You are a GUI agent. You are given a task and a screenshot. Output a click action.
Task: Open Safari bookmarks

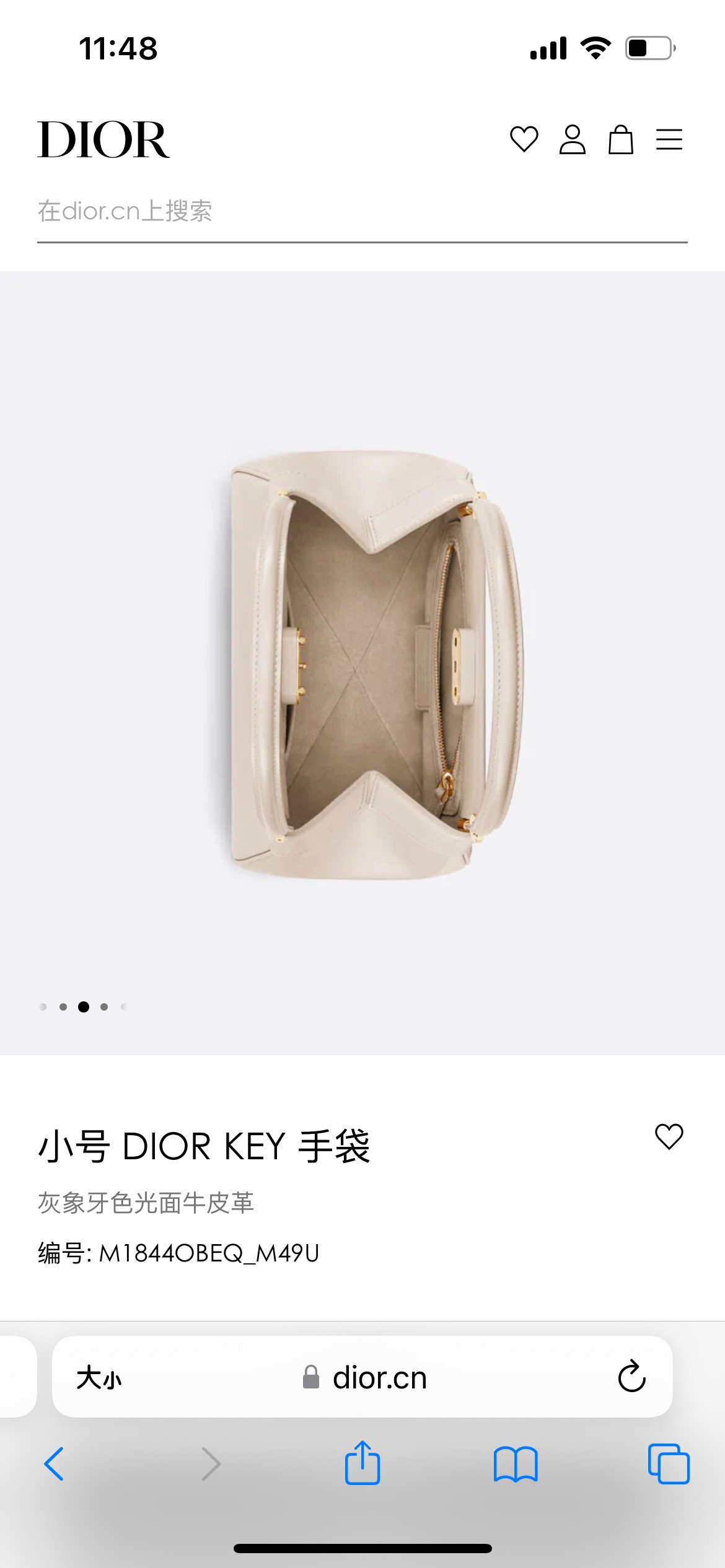(x=516, y=1464)
